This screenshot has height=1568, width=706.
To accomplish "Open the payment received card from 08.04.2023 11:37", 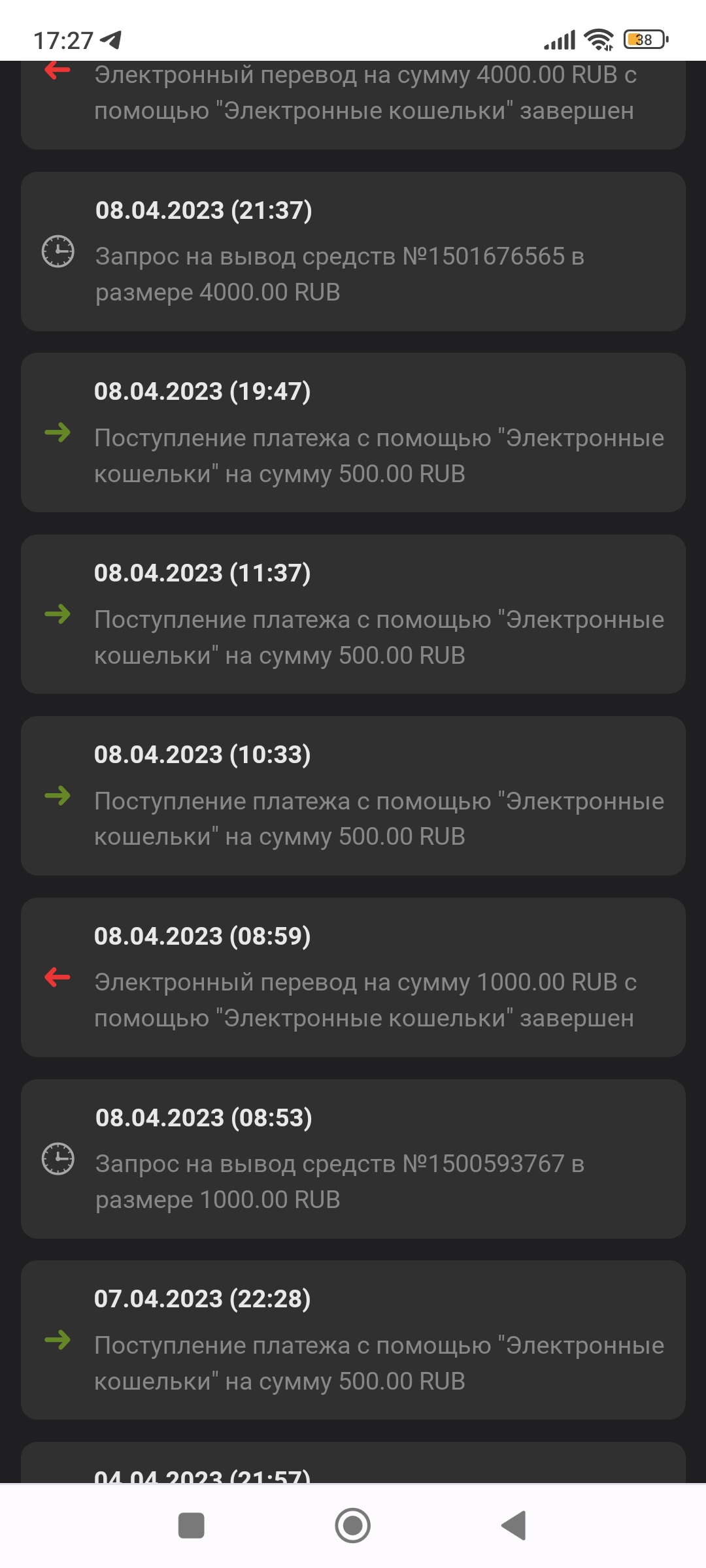I will 353,614.
